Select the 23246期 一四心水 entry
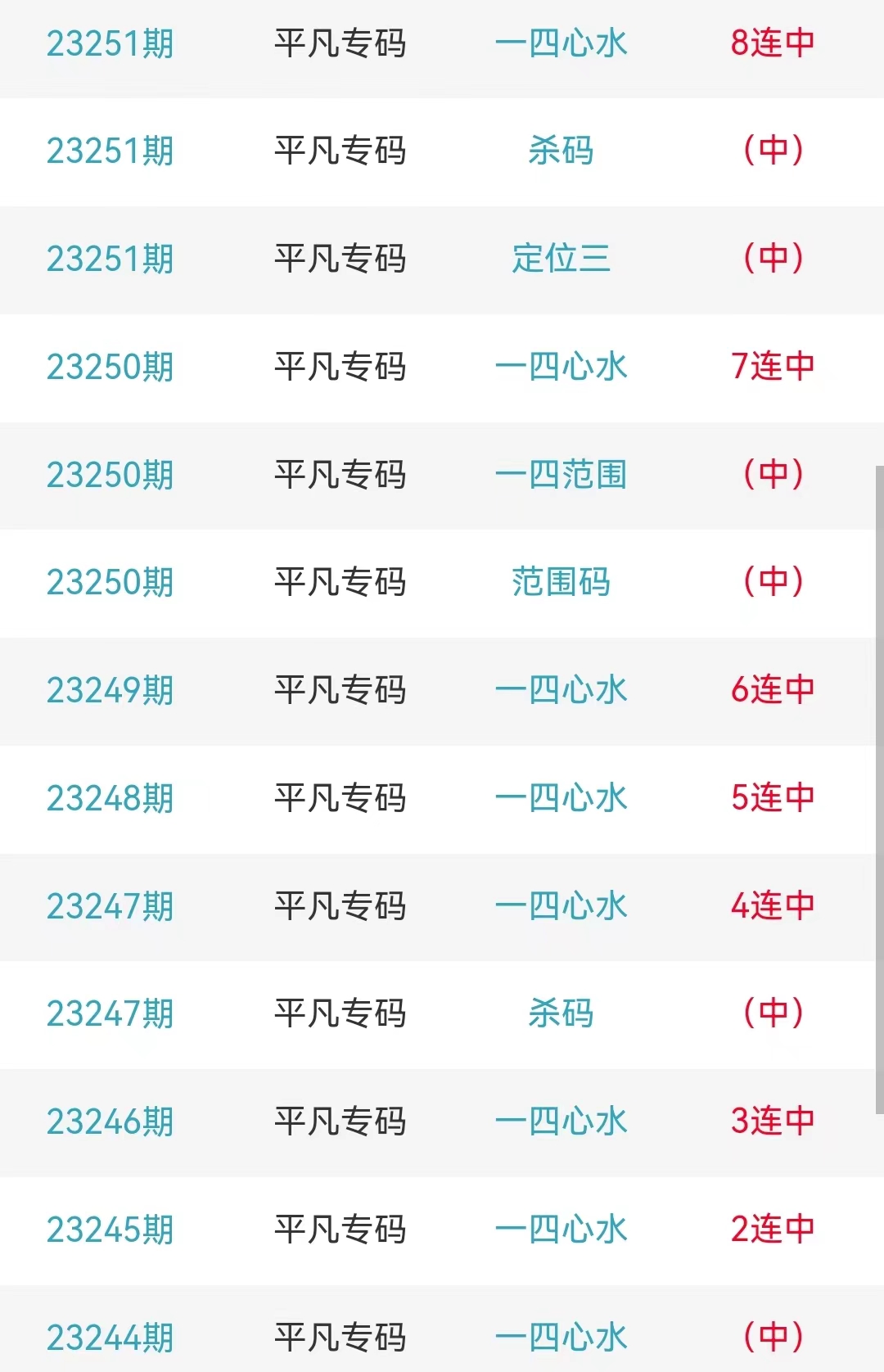Image resolution: width=884 pixels, height=1372 pixels. click(x=561, y=1122)
